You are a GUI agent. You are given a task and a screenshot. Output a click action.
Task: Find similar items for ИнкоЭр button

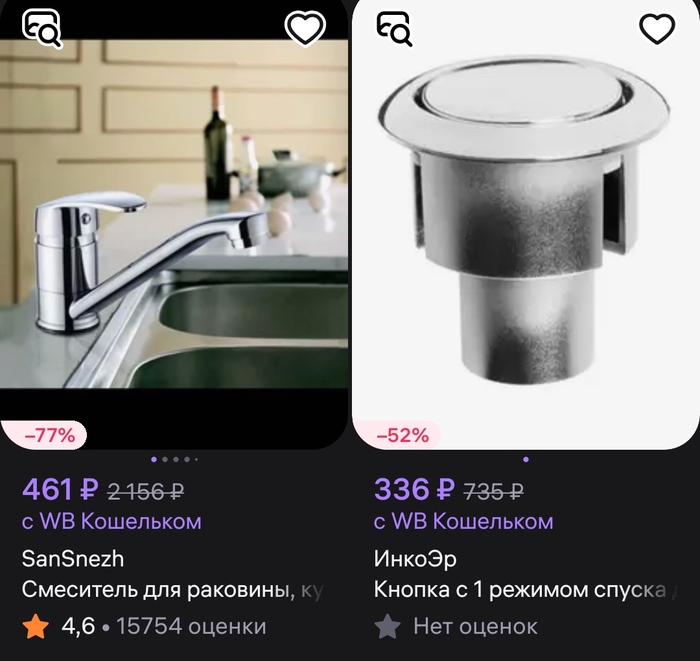point(394,29)
